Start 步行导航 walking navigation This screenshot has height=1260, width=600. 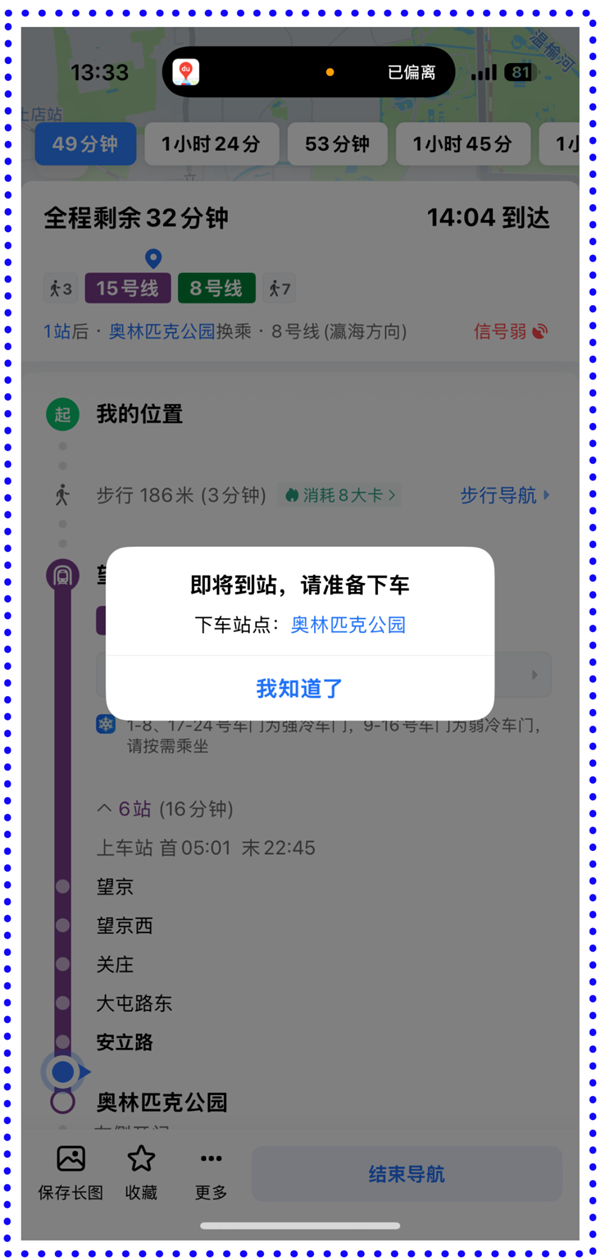click(504, 495)
